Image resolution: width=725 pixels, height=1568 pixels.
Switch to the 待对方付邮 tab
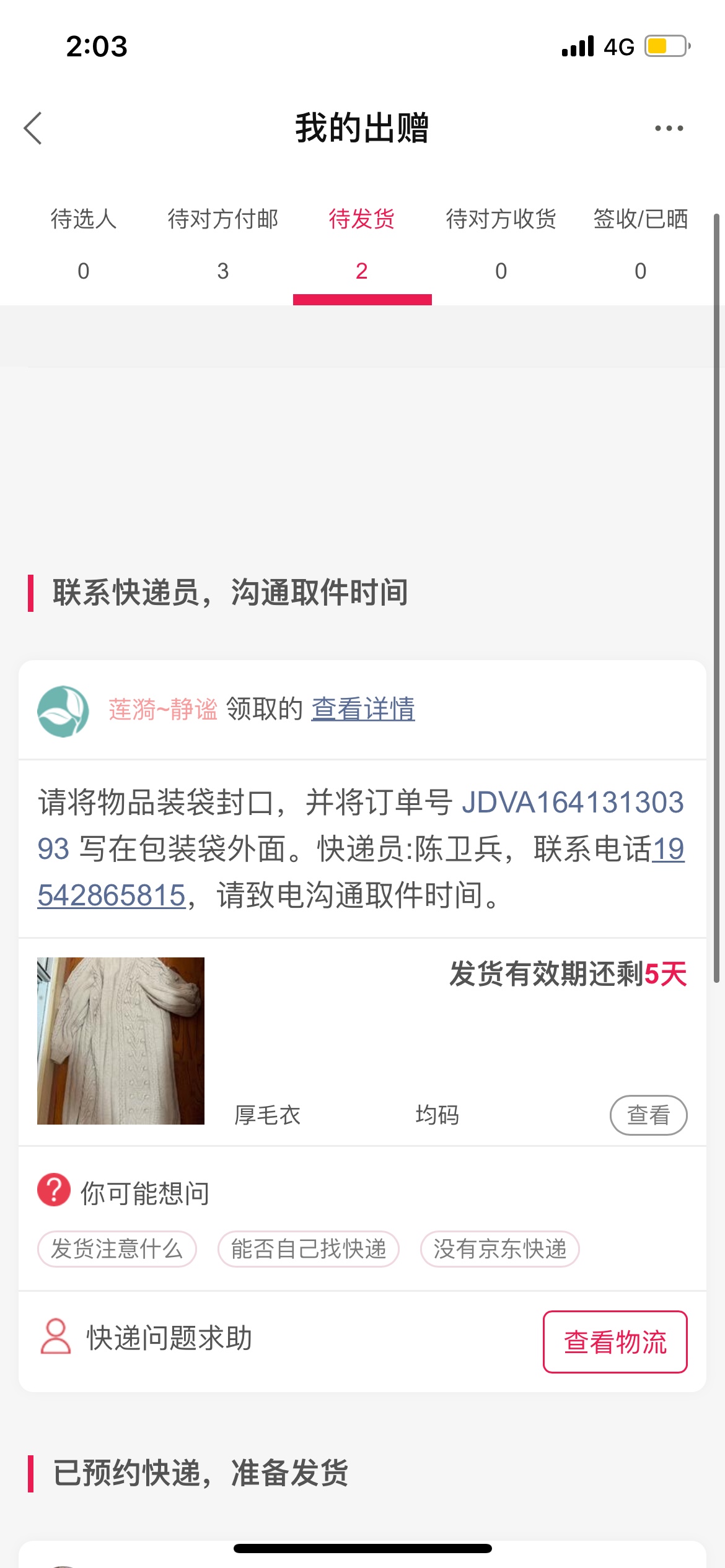pos(223,243)
